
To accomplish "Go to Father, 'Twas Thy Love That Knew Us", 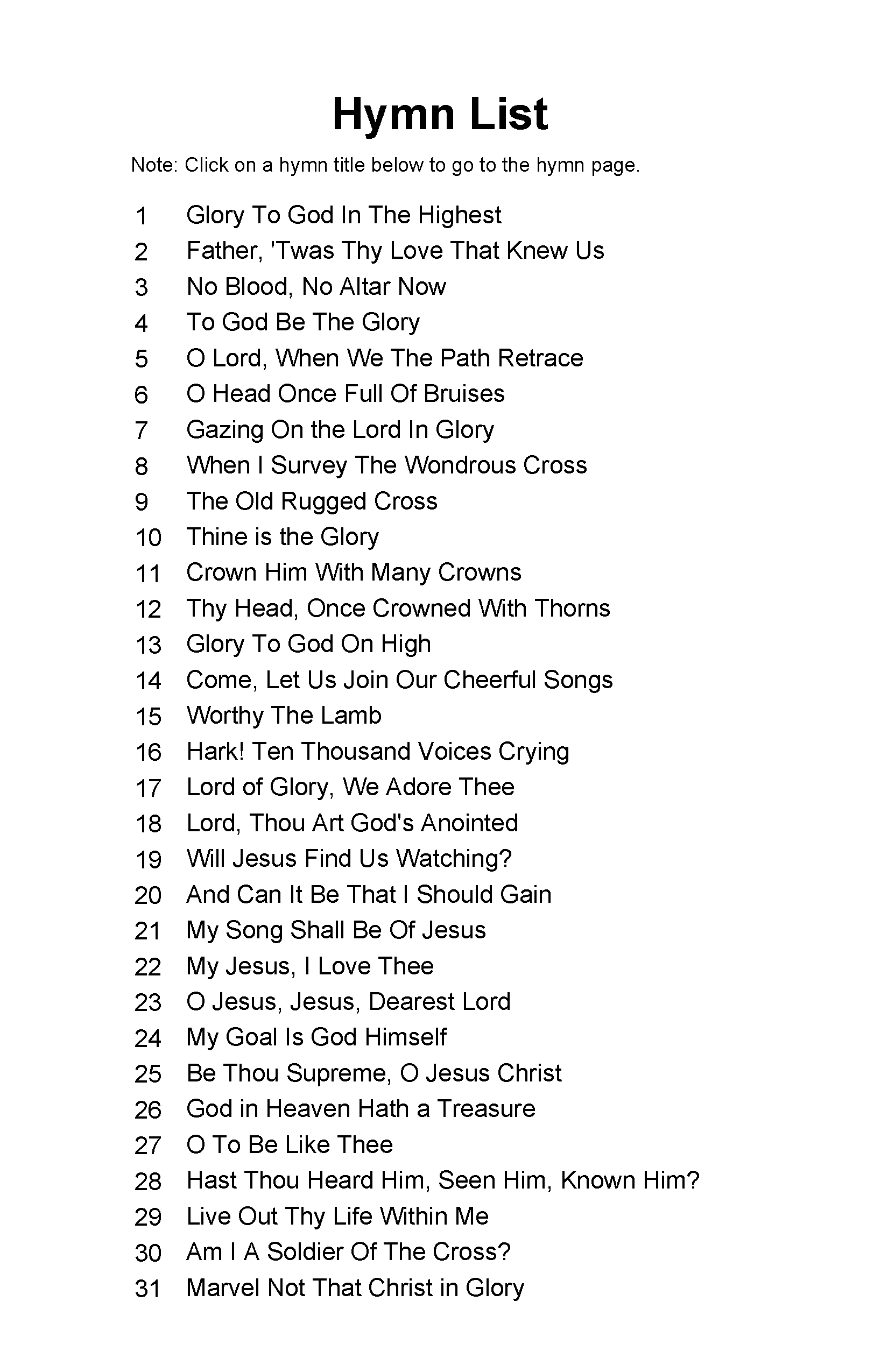I will (x=395, y=251).
